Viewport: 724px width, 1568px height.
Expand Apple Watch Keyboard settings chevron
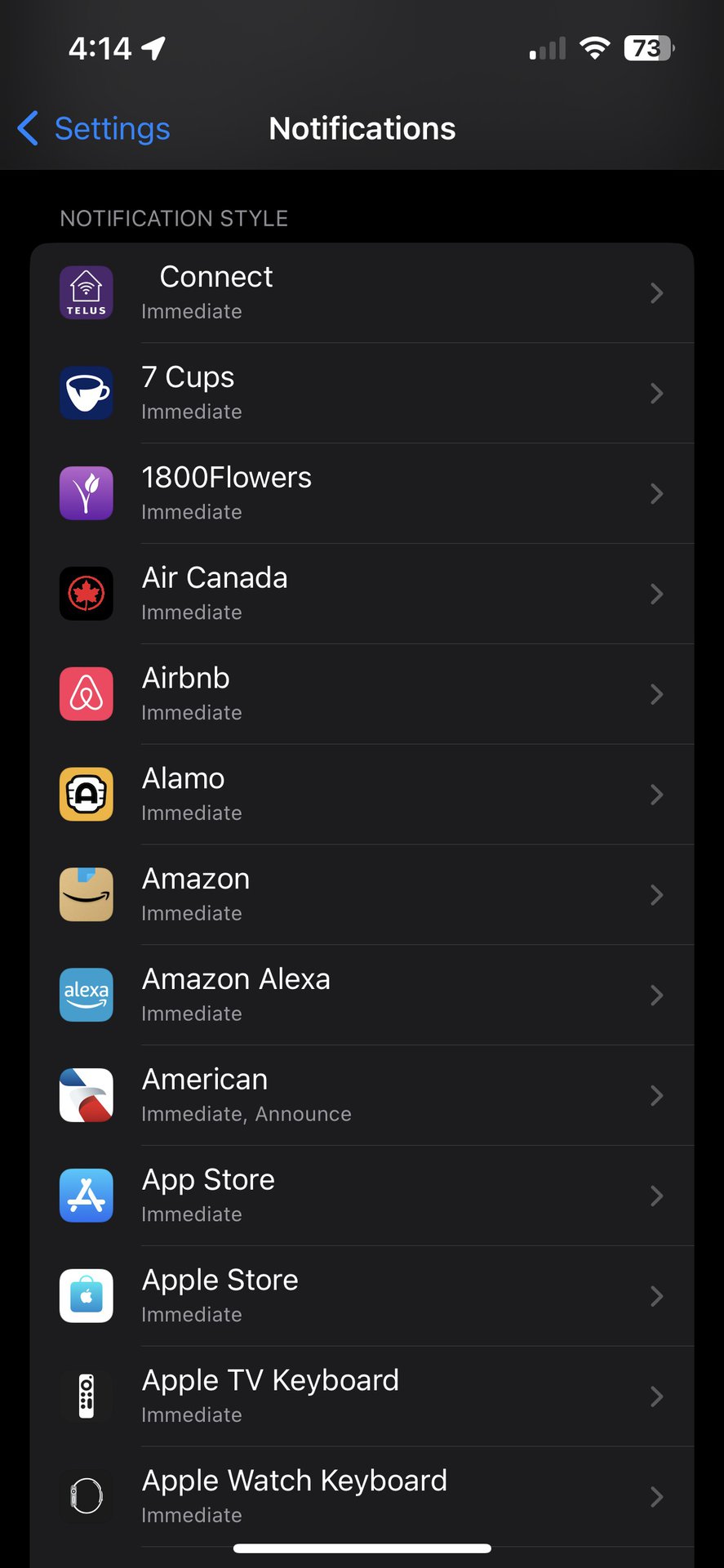pyautogui.click(x=656, y=1496)
